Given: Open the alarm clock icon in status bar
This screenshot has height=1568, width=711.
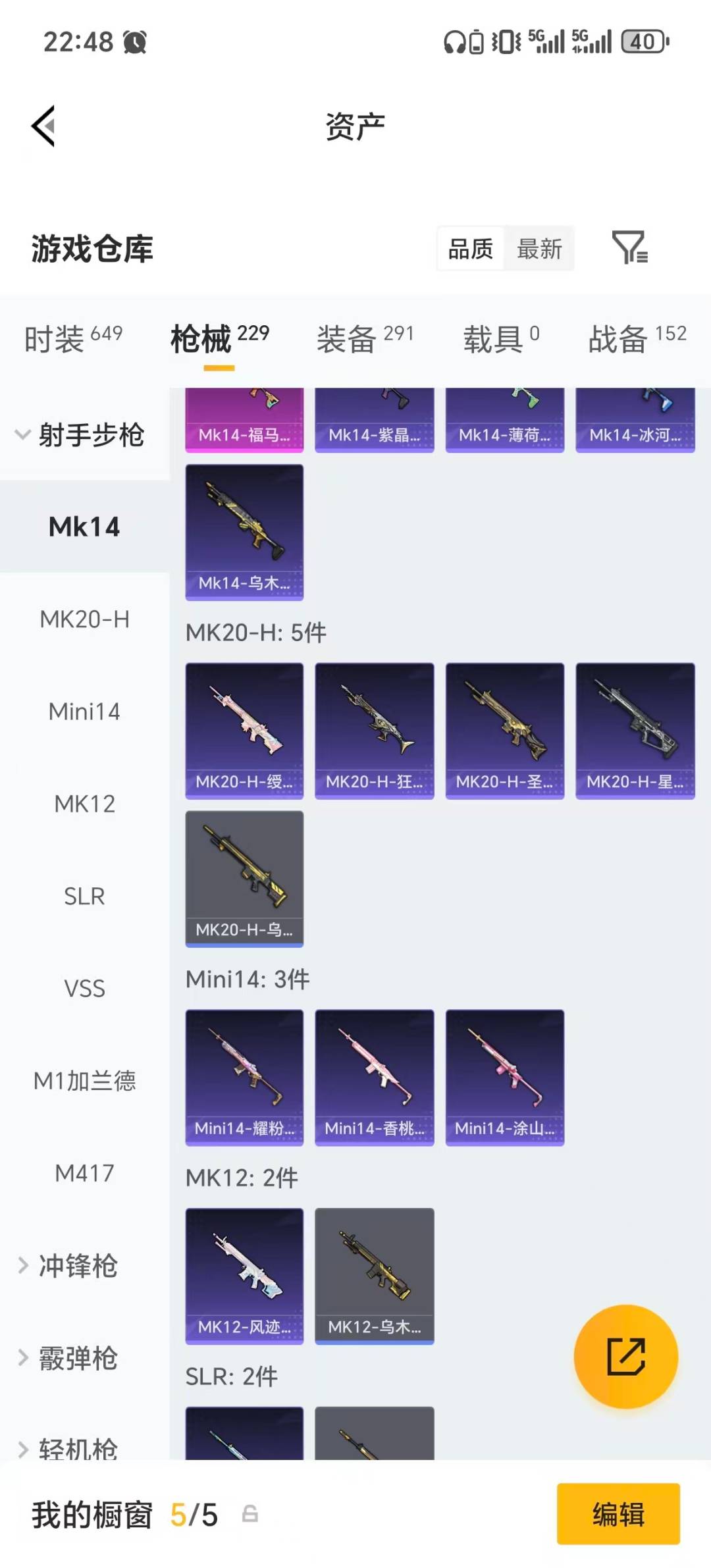Looking at the screenshot, I should pos(134,41).
